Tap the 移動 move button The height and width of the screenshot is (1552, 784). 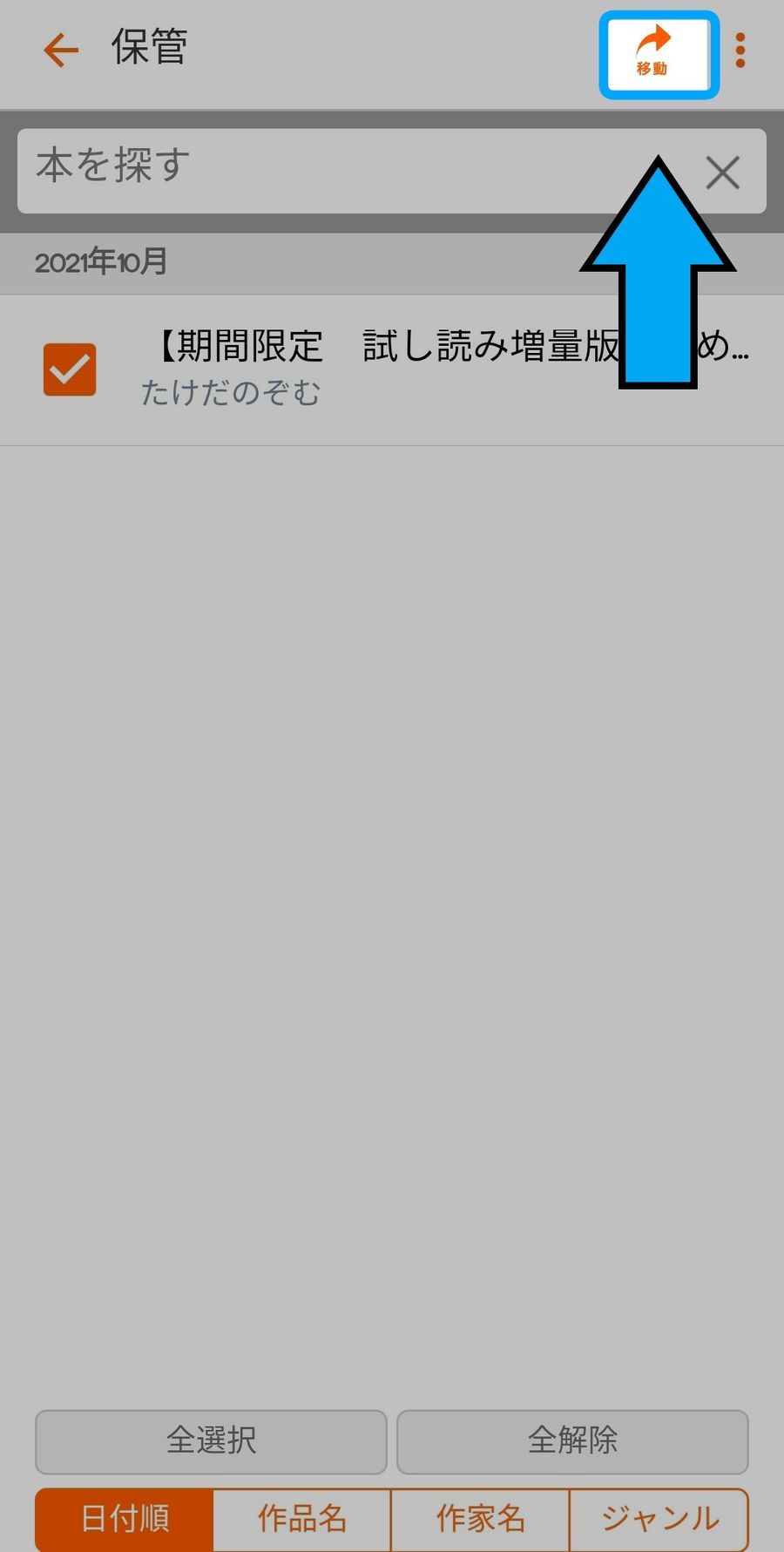click(659, 55)
